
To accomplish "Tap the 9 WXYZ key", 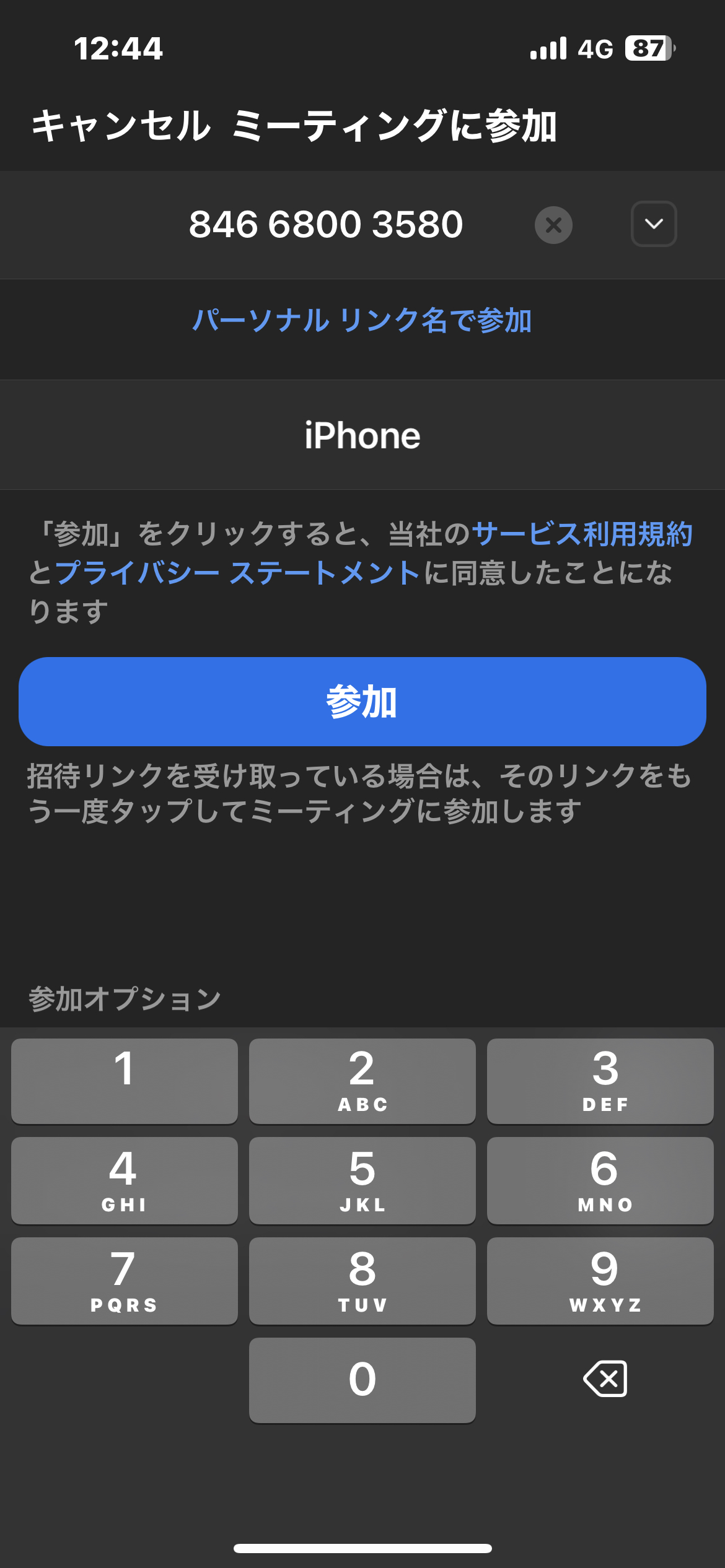I will (x=600, y=1281).
